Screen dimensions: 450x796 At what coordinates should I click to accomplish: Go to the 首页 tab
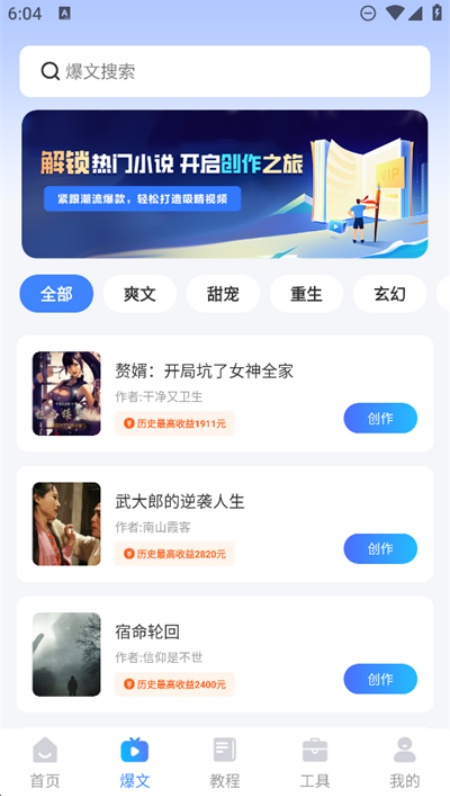pyautogui.click(x=45, y=762)
